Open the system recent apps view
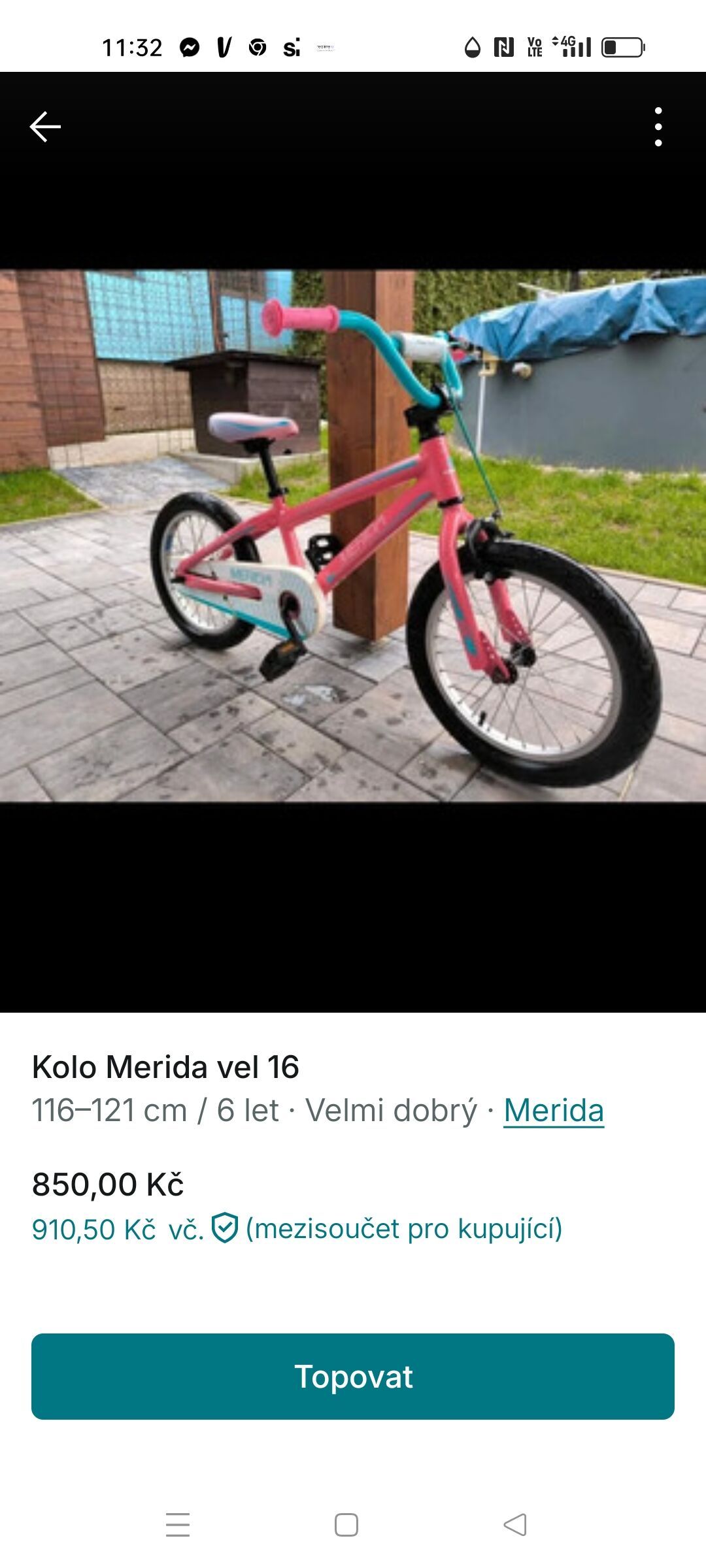This screenshot has width=706, height=1568. click(178, 1525)
